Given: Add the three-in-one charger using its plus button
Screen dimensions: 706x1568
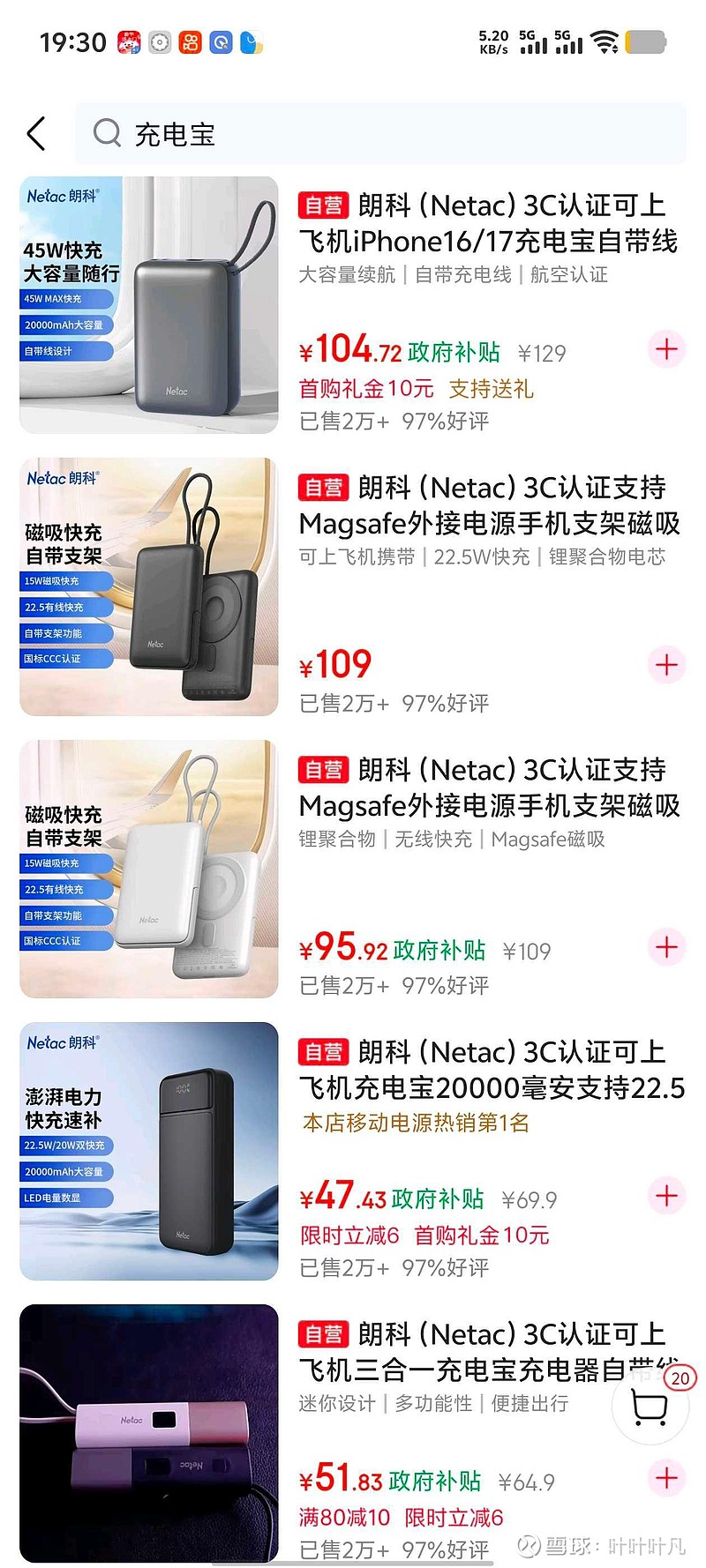Looking at the screenshot, I should 666,1480.
